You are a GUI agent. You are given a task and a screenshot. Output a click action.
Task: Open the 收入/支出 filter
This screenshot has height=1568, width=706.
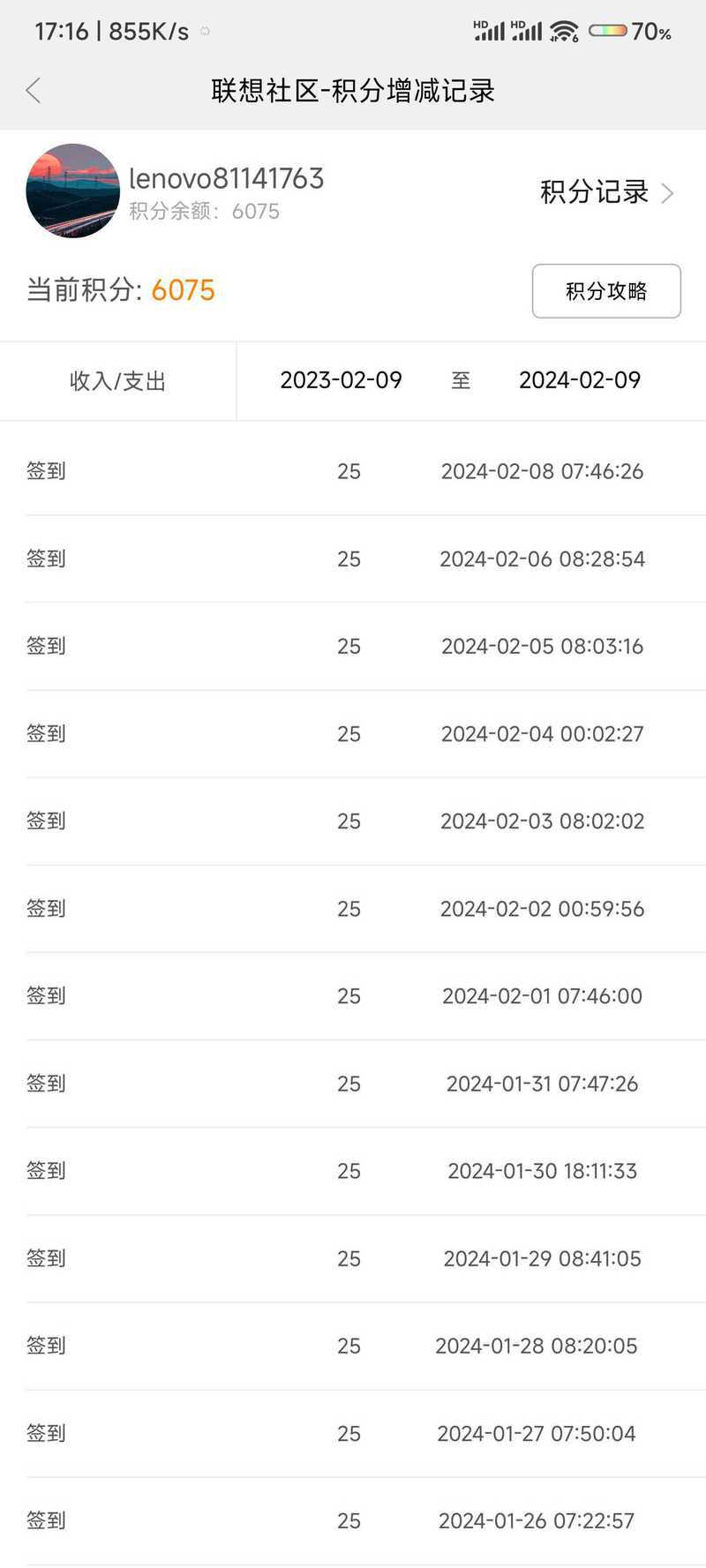[117, 381]
